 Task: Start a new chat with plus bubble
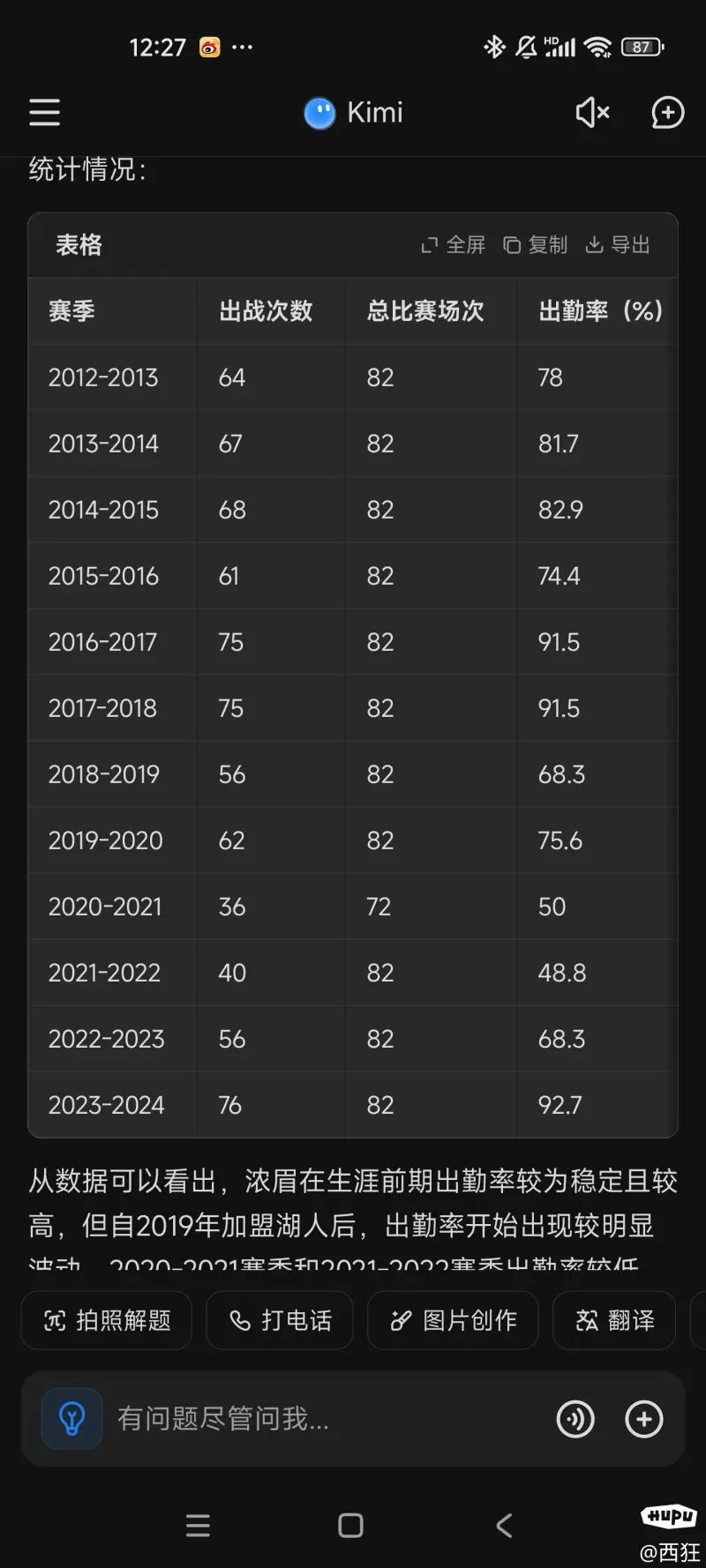coord(667,112)
